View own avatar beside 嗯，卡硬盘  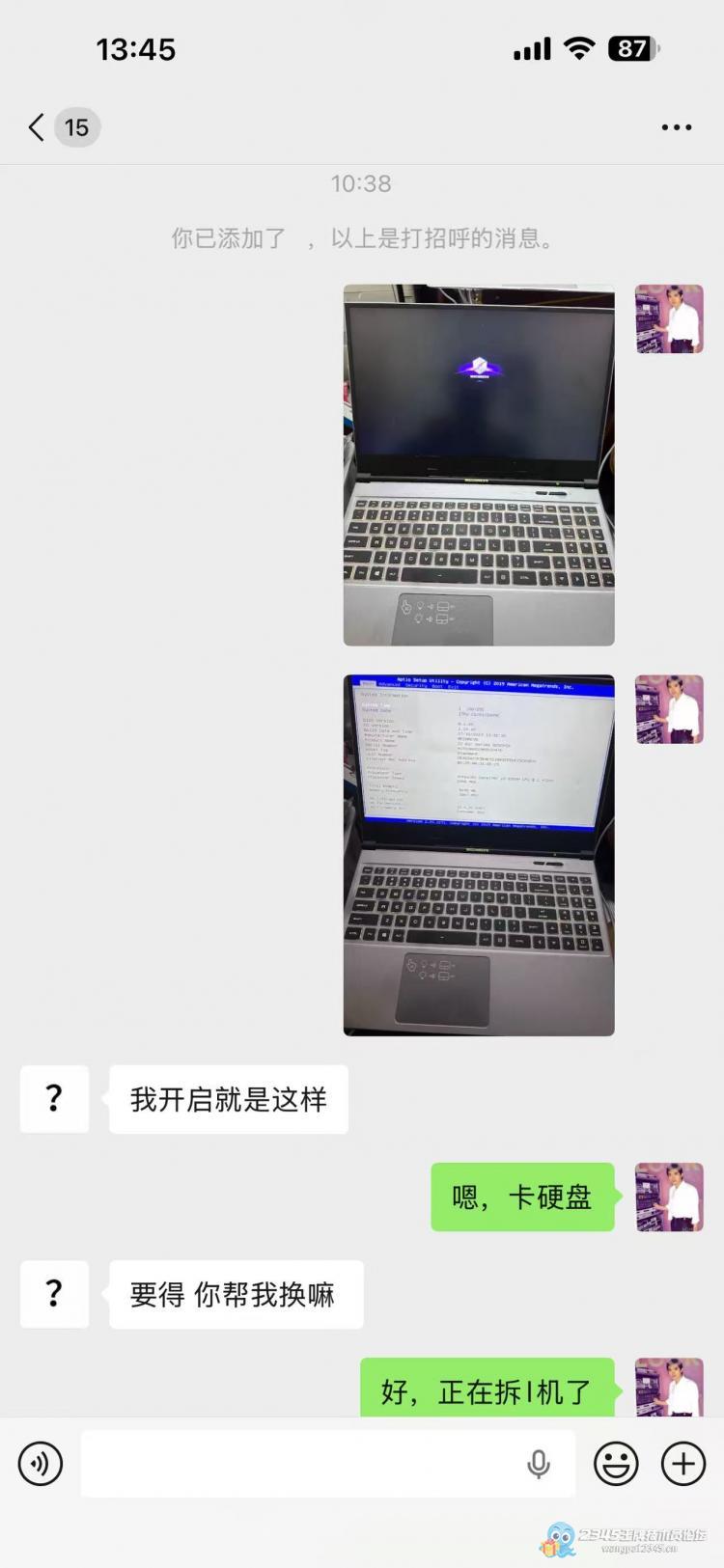(x=669, y=1197)
